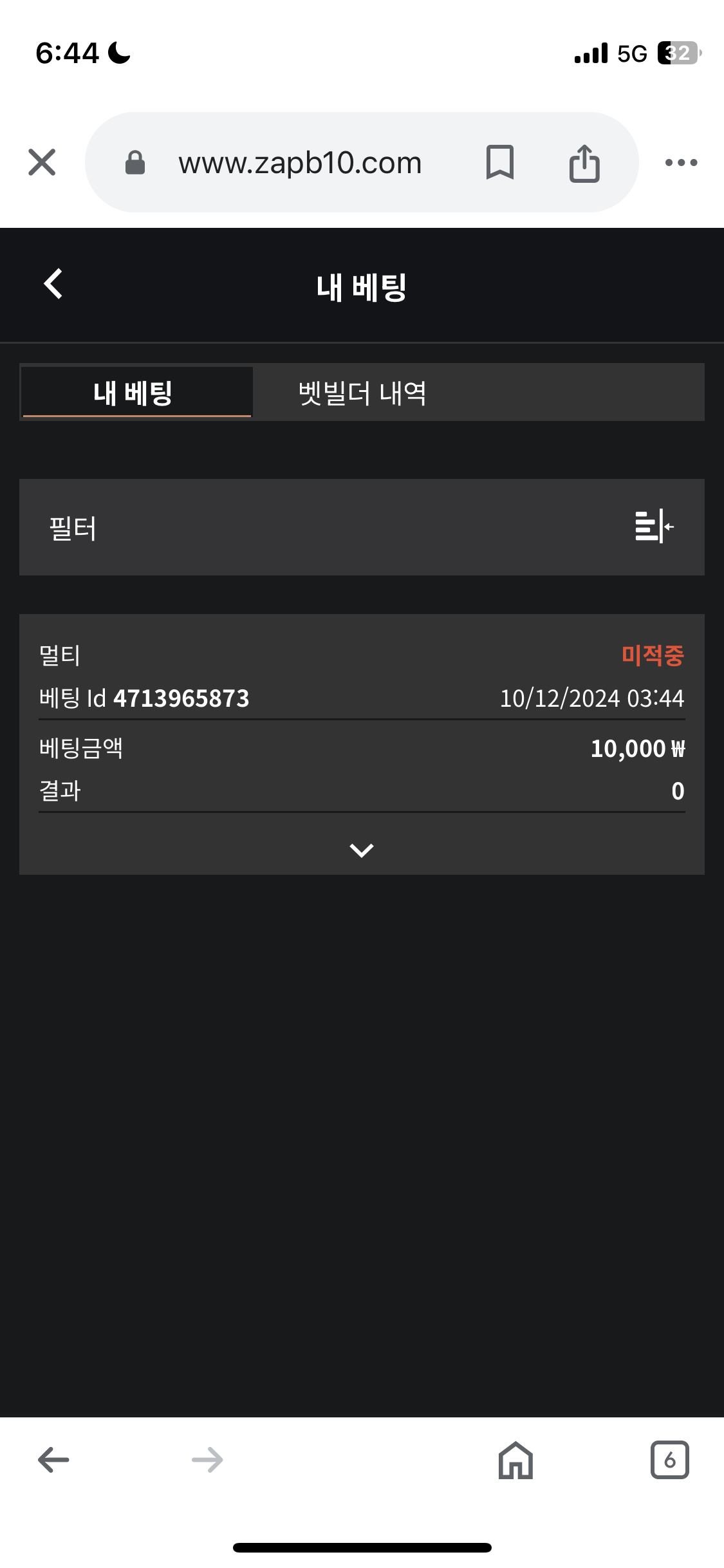This screenshot has height=1568, width=724.
Task: Switch to the 벳빌더 내역 tab
Action: click(x=362, y=393)
